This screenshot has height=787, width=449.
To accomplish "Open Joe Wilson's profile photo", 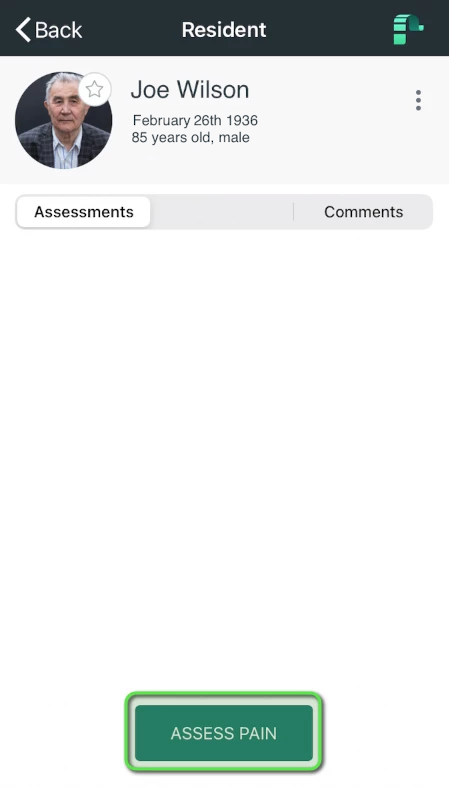I will (x=63, y=120).
